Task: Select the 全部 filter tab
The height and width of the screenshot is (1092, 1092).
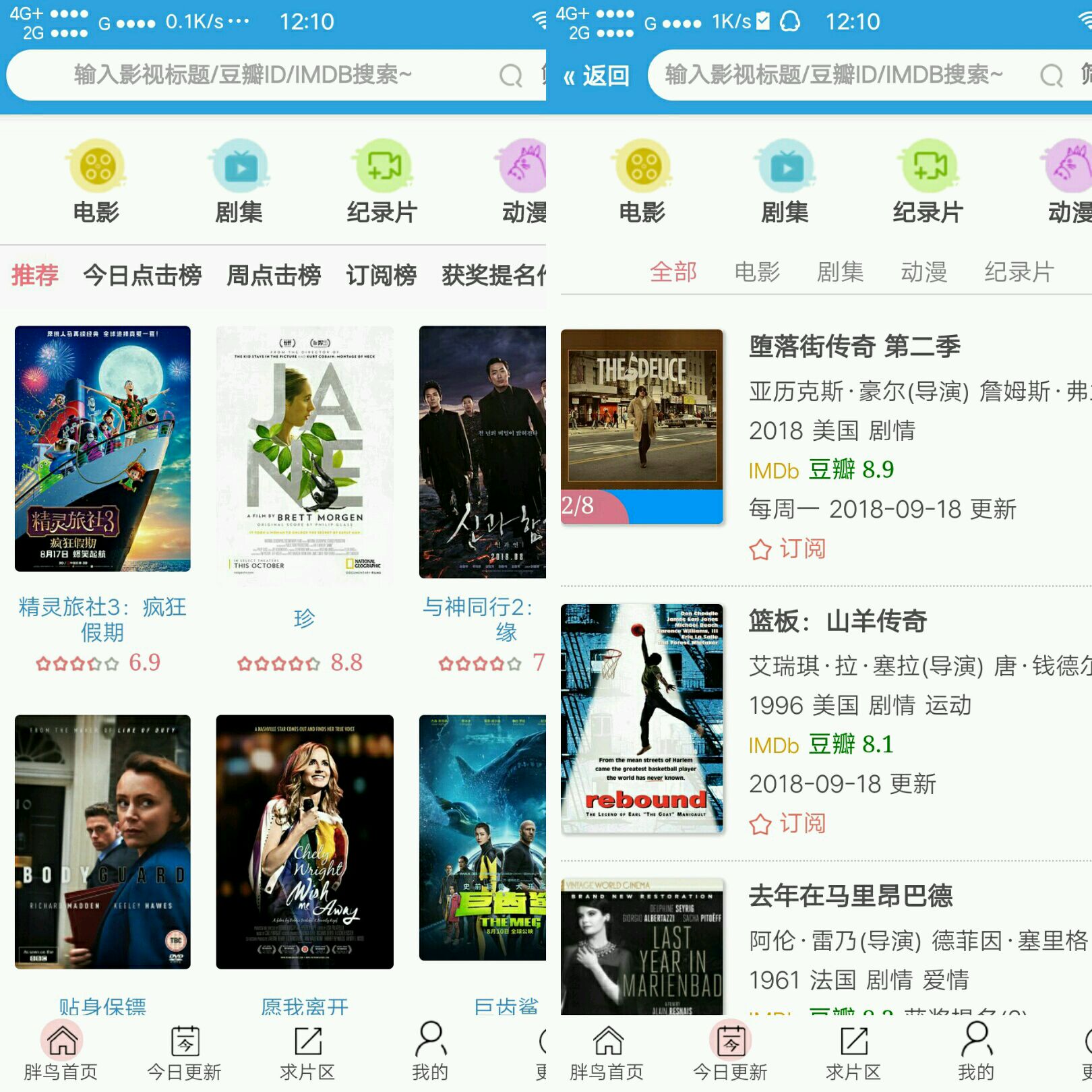Action: pos(673,272)
